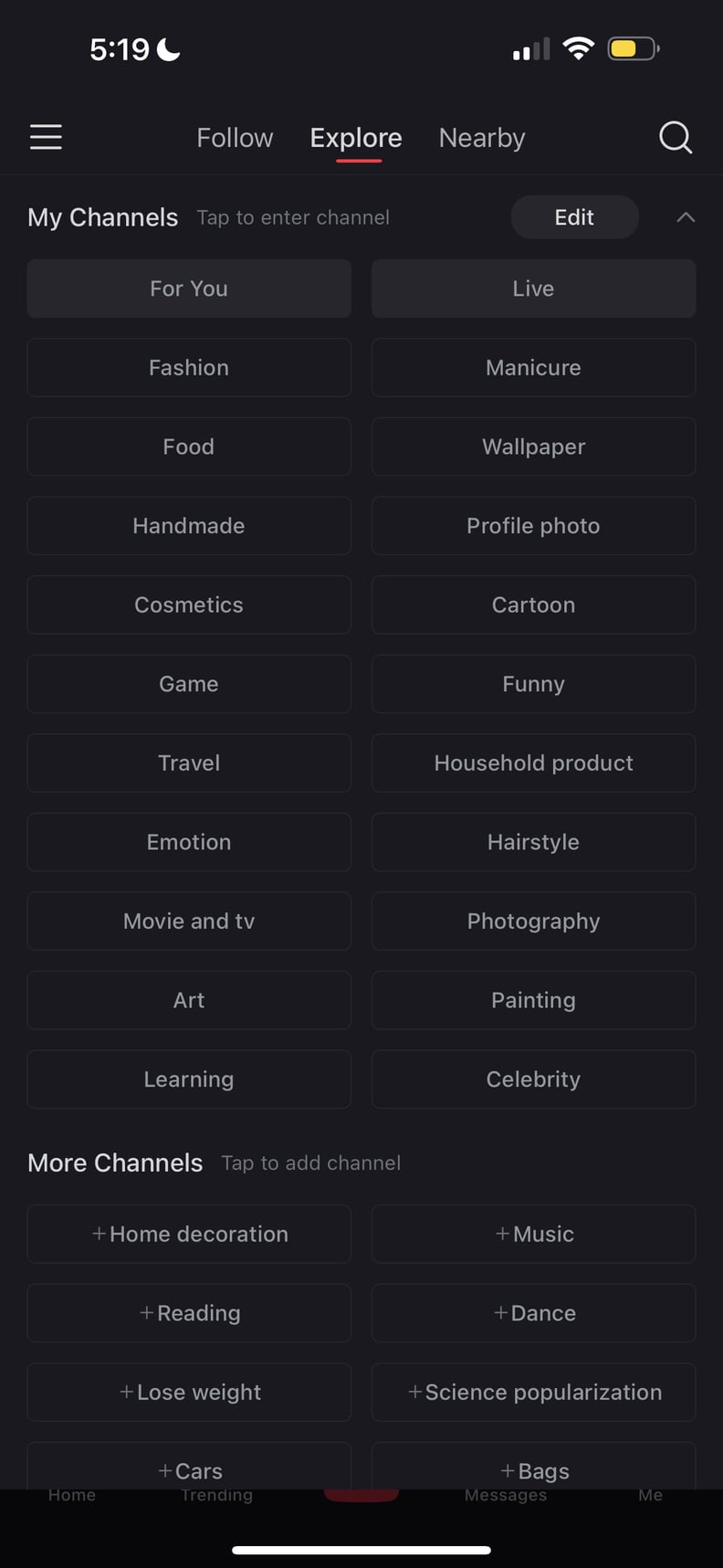Open Messages from bottom navigation
The image size is (723, 1568).
point(505,1494)
